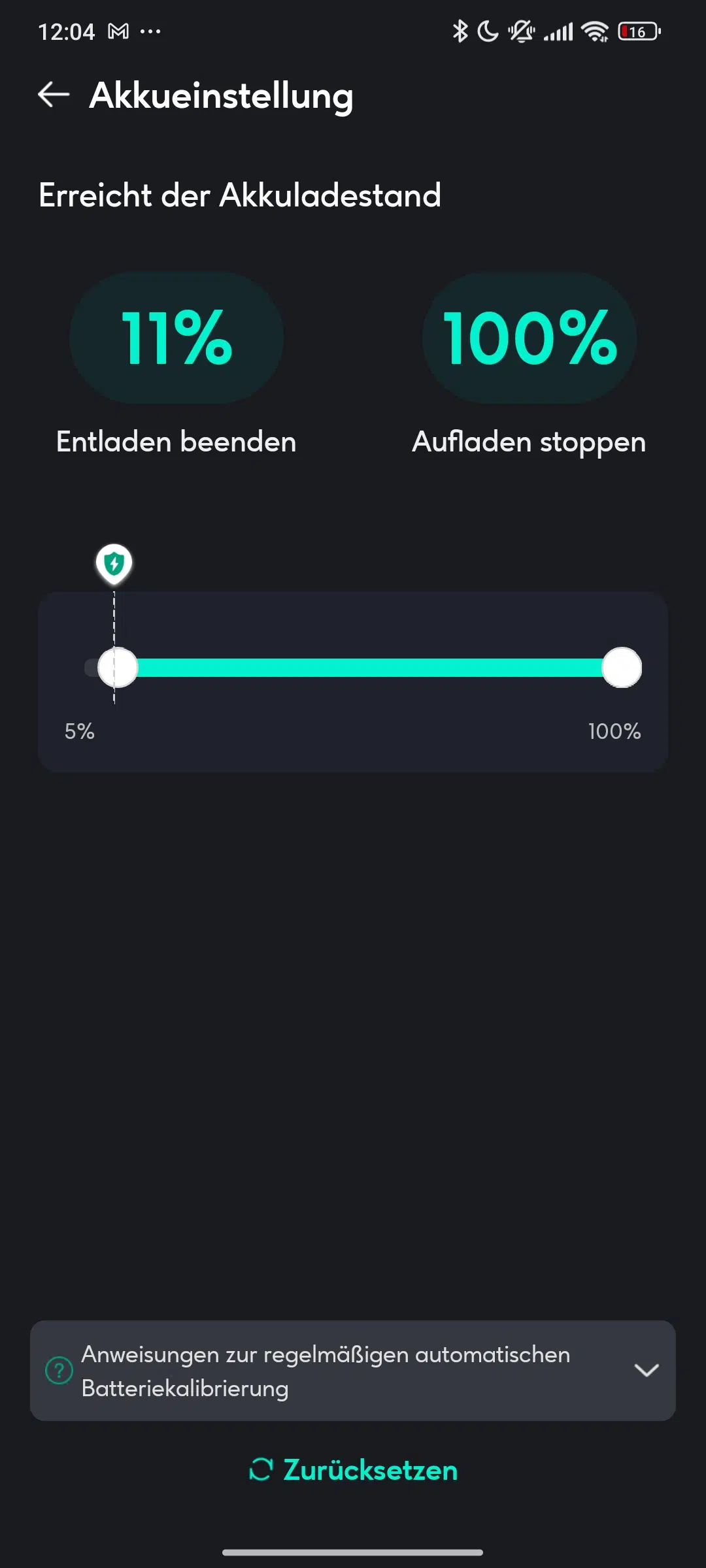Viewport: 706px width, 1568px height.
Task: Tap the discharge limit slider handle
Action: click(118, 668)
